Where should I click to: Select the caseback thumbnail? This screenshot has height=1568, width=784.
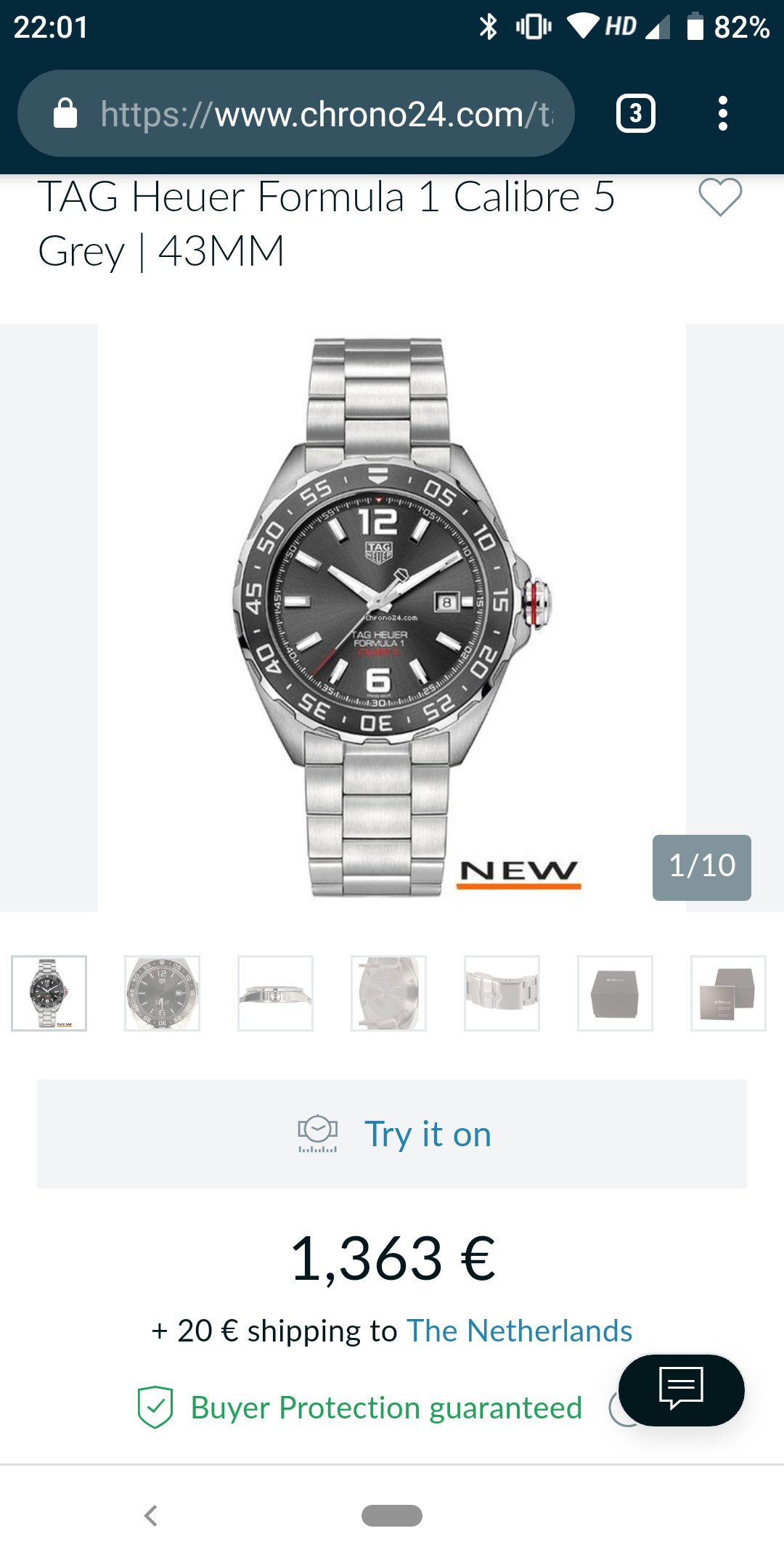388,993
